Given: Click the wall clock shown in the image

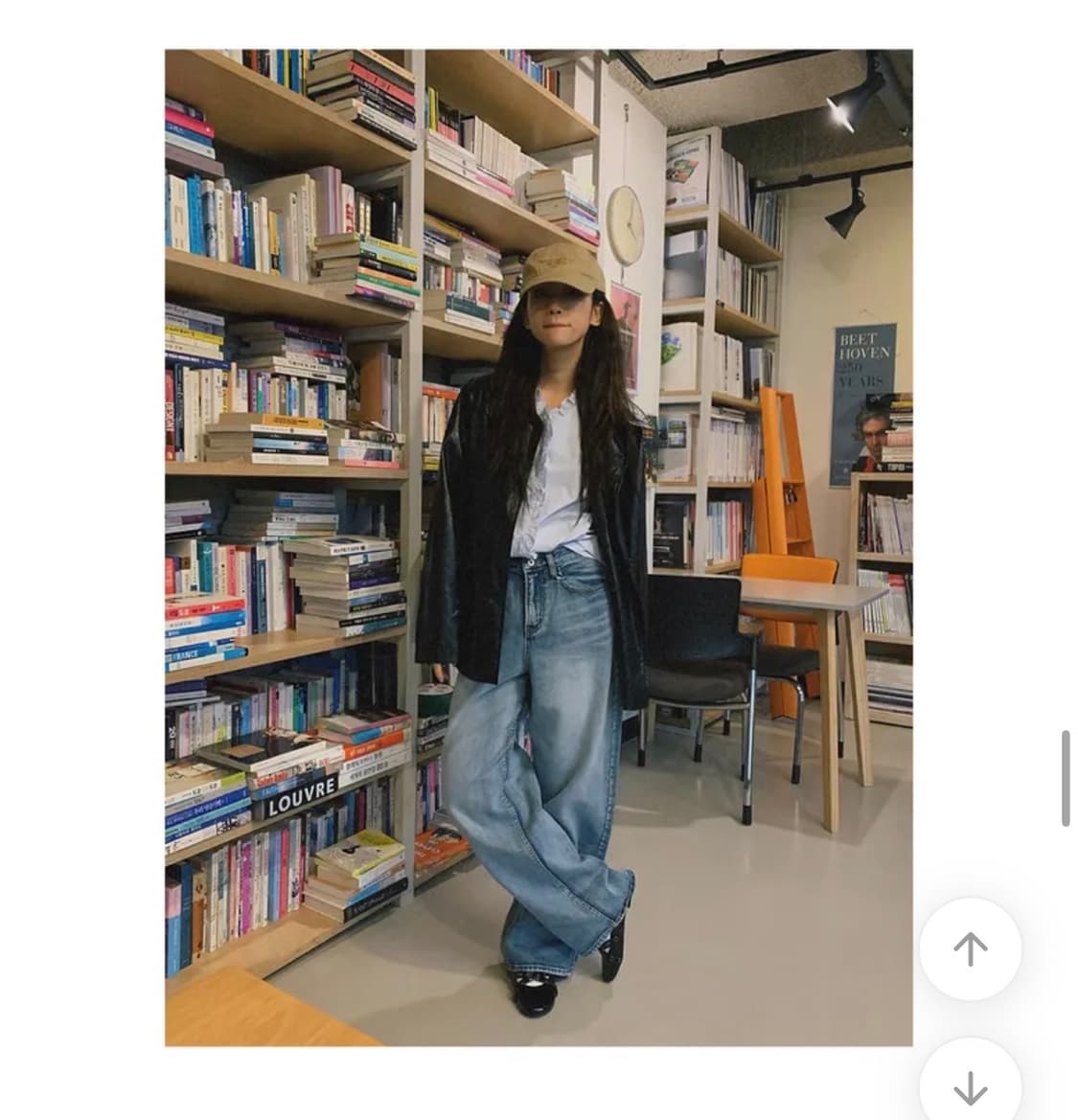Looking at the screenshot, I should [x=625, y=223].
